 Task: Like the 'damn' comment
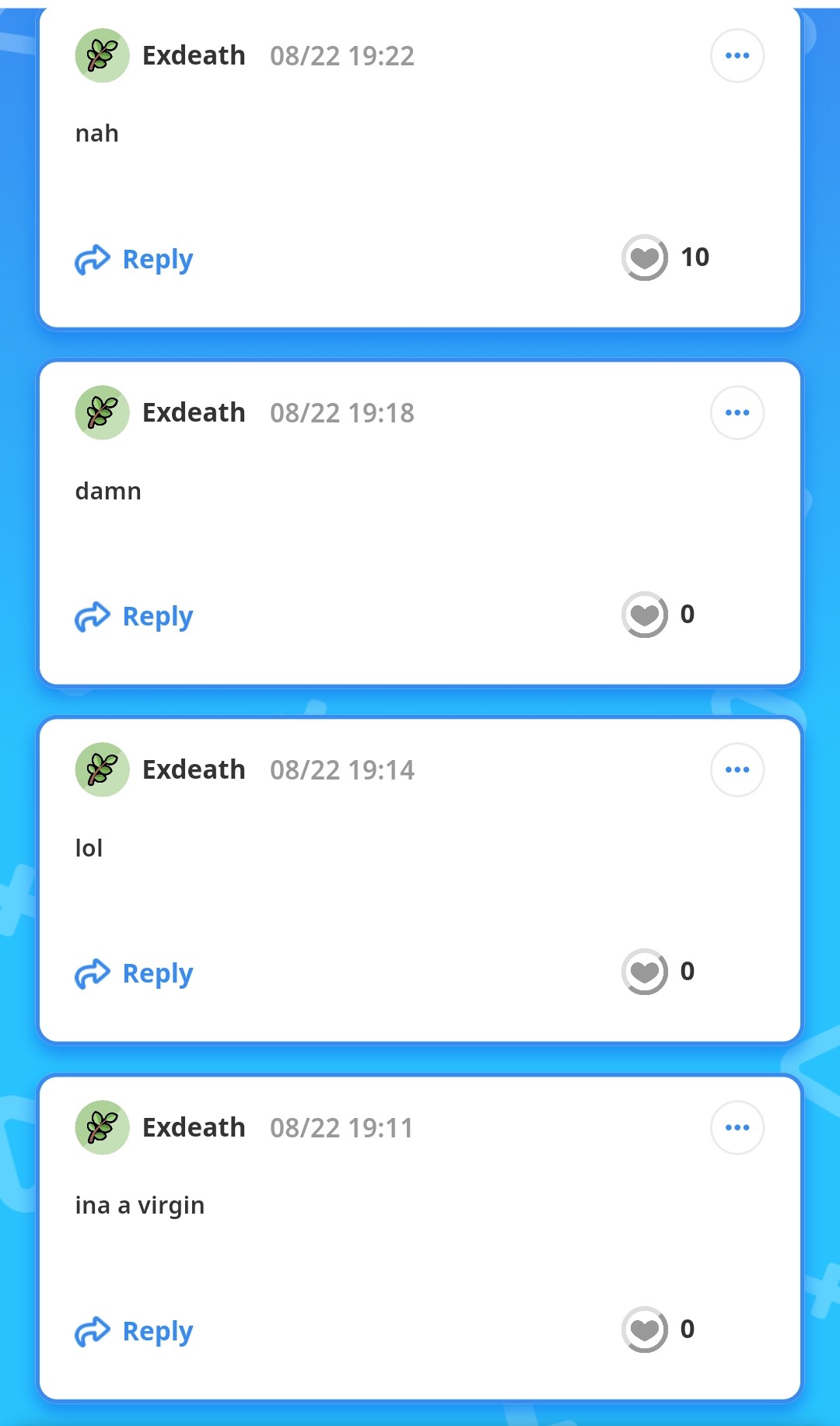645,615
